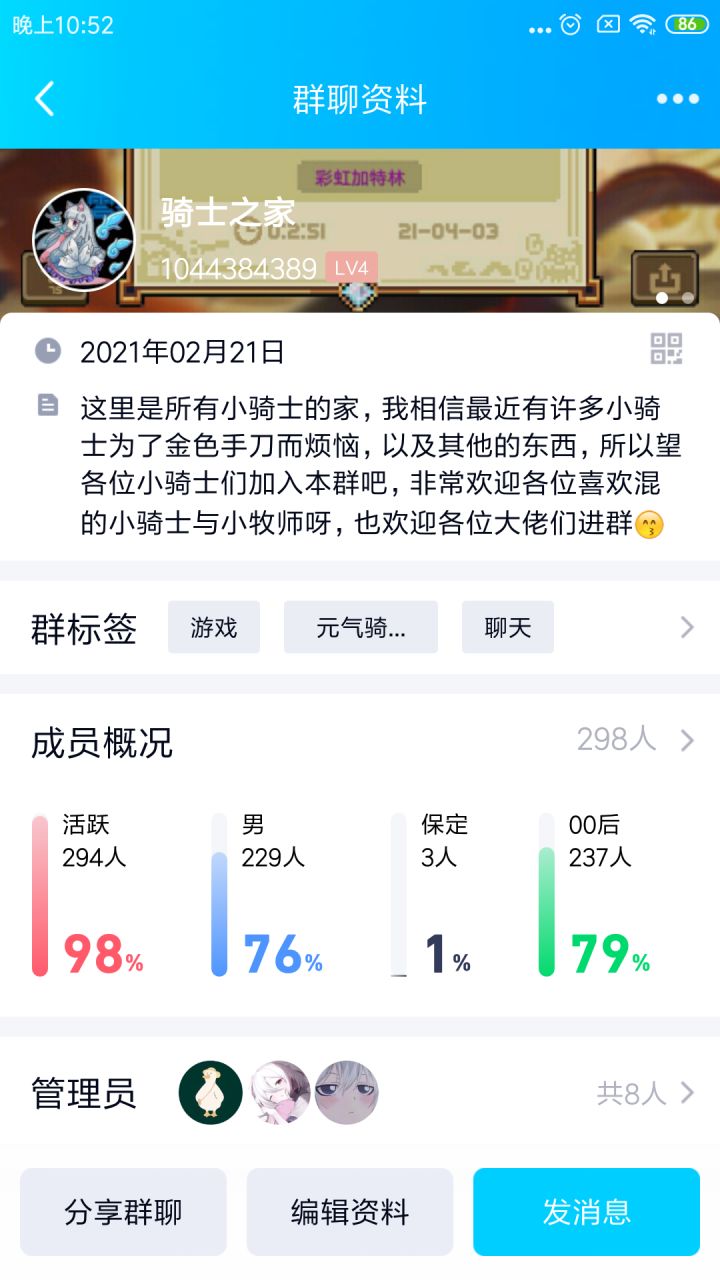Tap the 发消息 button to send a message
Viewport: 720px width, 1280px height.
pyautogui.click(x=586, y=1212)
